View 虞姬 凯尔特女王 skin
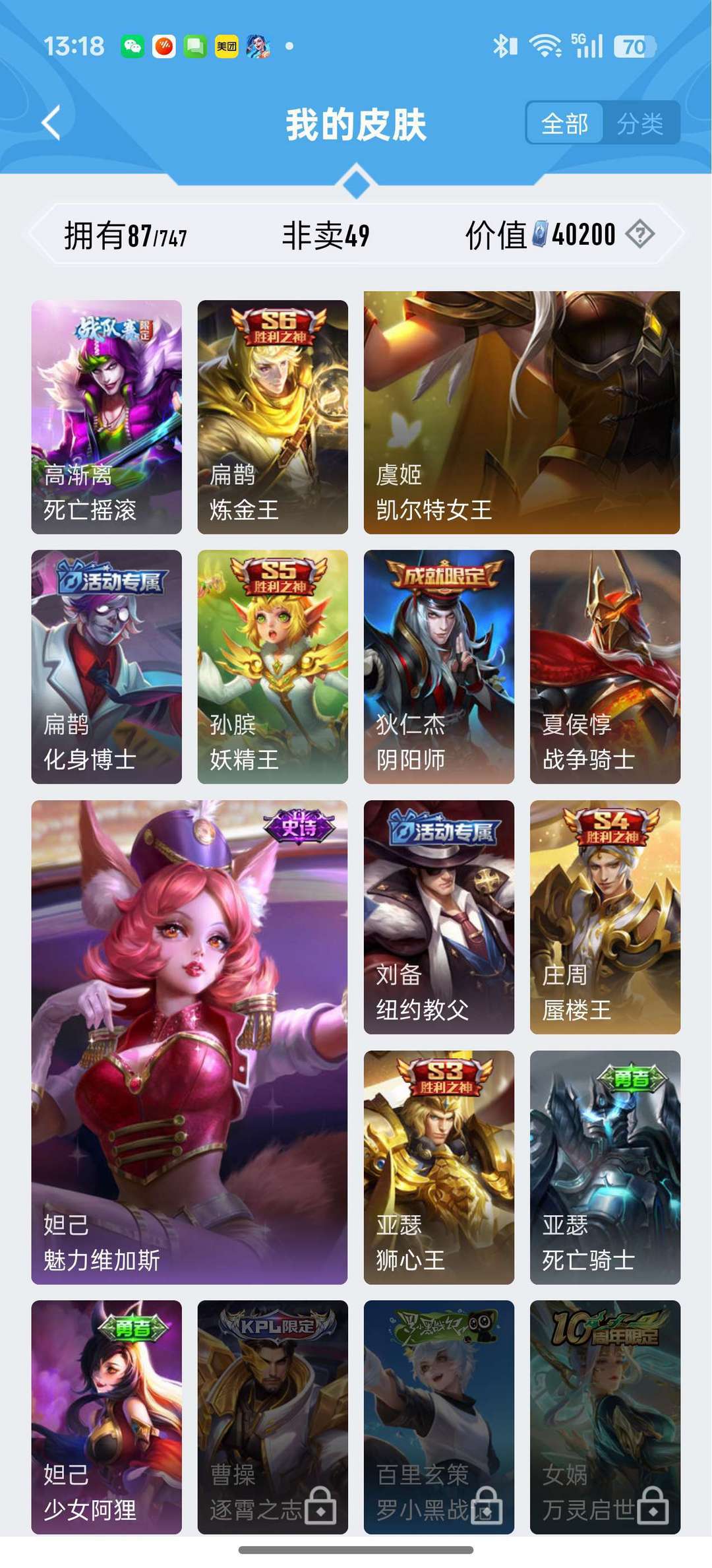 pyautogui.click(x=521, y=412)
